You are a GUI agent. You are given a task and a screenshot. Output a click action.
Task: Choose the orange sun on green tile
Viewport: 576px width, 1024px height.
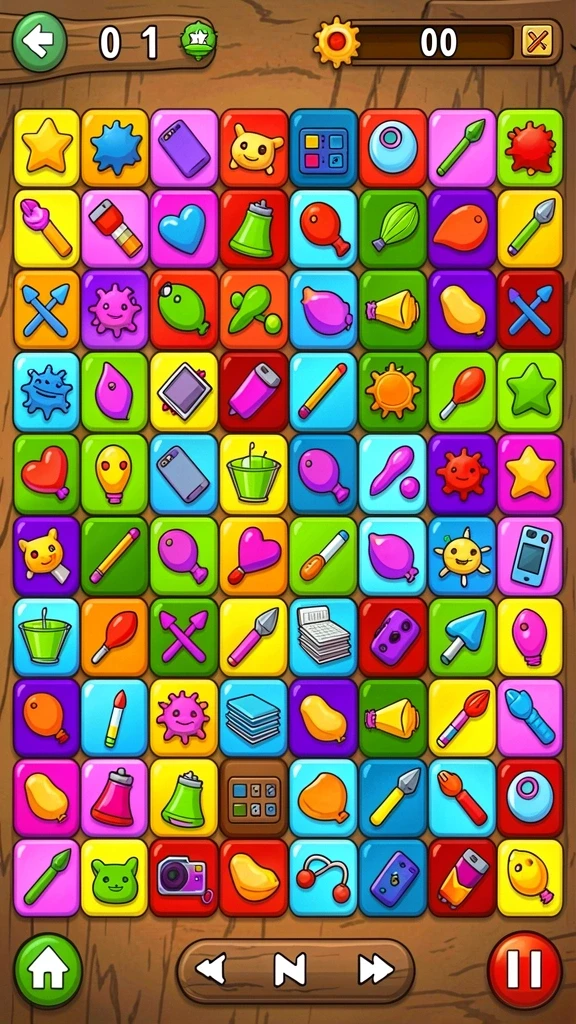[392, 391]
